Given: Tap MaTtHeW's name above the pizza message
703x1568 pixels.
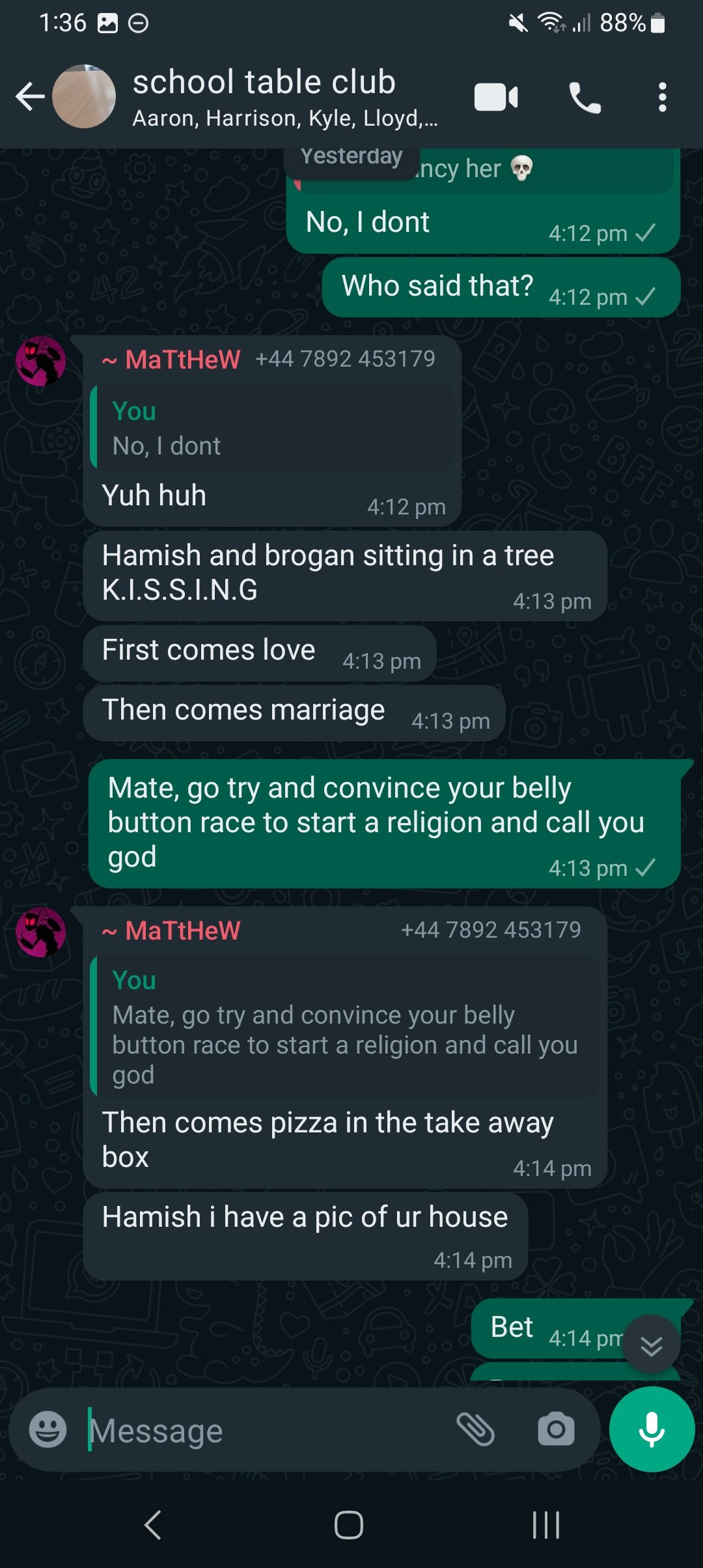Looking at the screenshot, I should [182, 931].
